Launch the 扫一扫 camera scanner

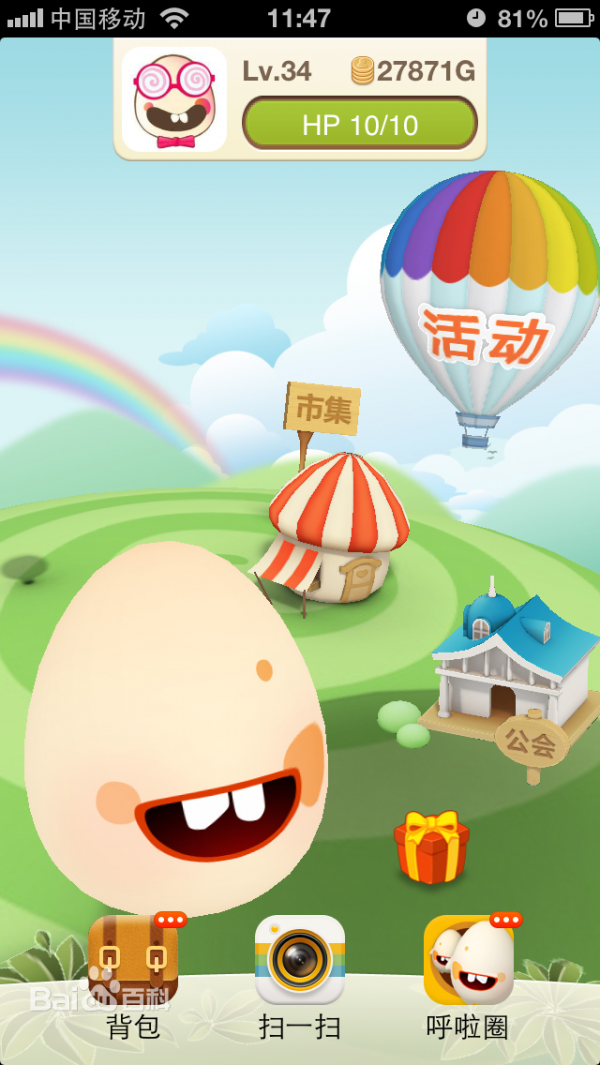click(300, 960)
